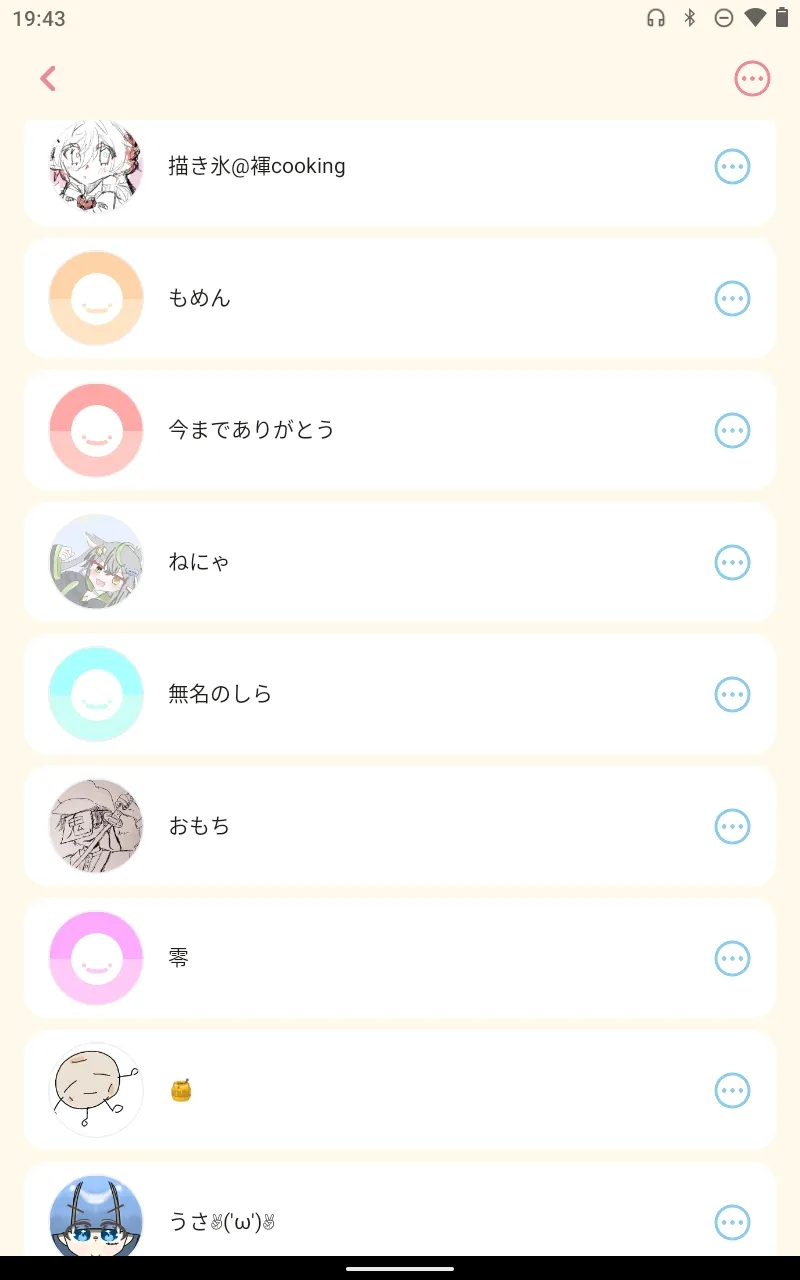Open the もめん user row

point(400,298)
